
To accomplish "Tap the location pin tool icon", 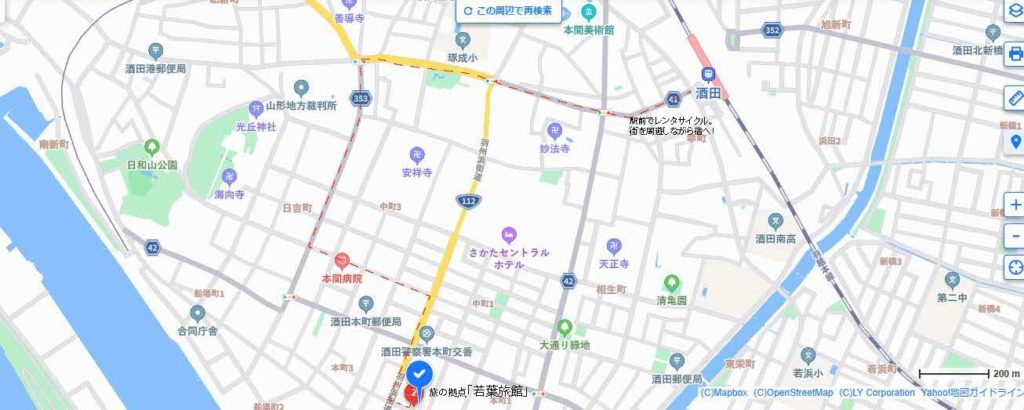I will pos(1015,142).
